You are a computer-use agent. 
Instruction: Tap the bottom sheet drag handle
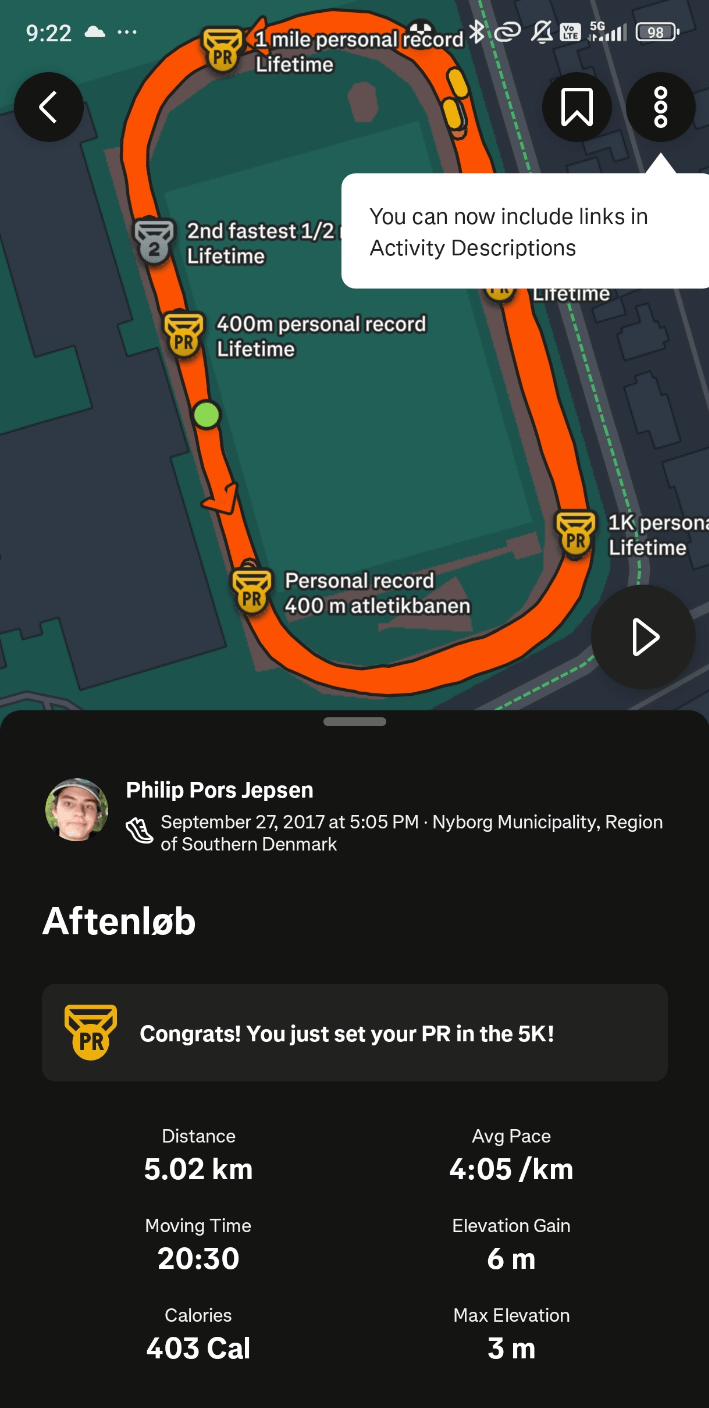tap(354, 721)
